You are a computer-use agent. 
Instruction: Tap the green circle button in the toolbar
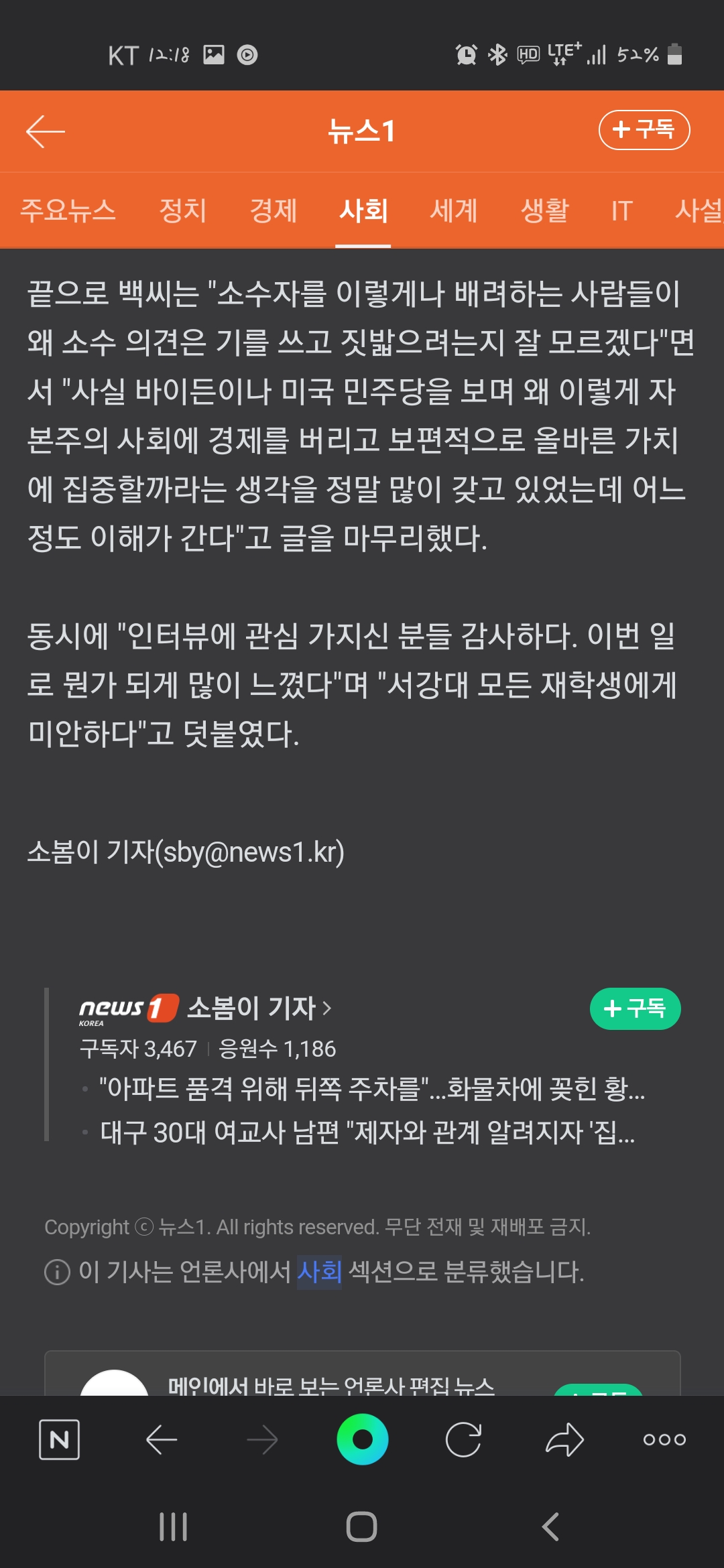363,1439
